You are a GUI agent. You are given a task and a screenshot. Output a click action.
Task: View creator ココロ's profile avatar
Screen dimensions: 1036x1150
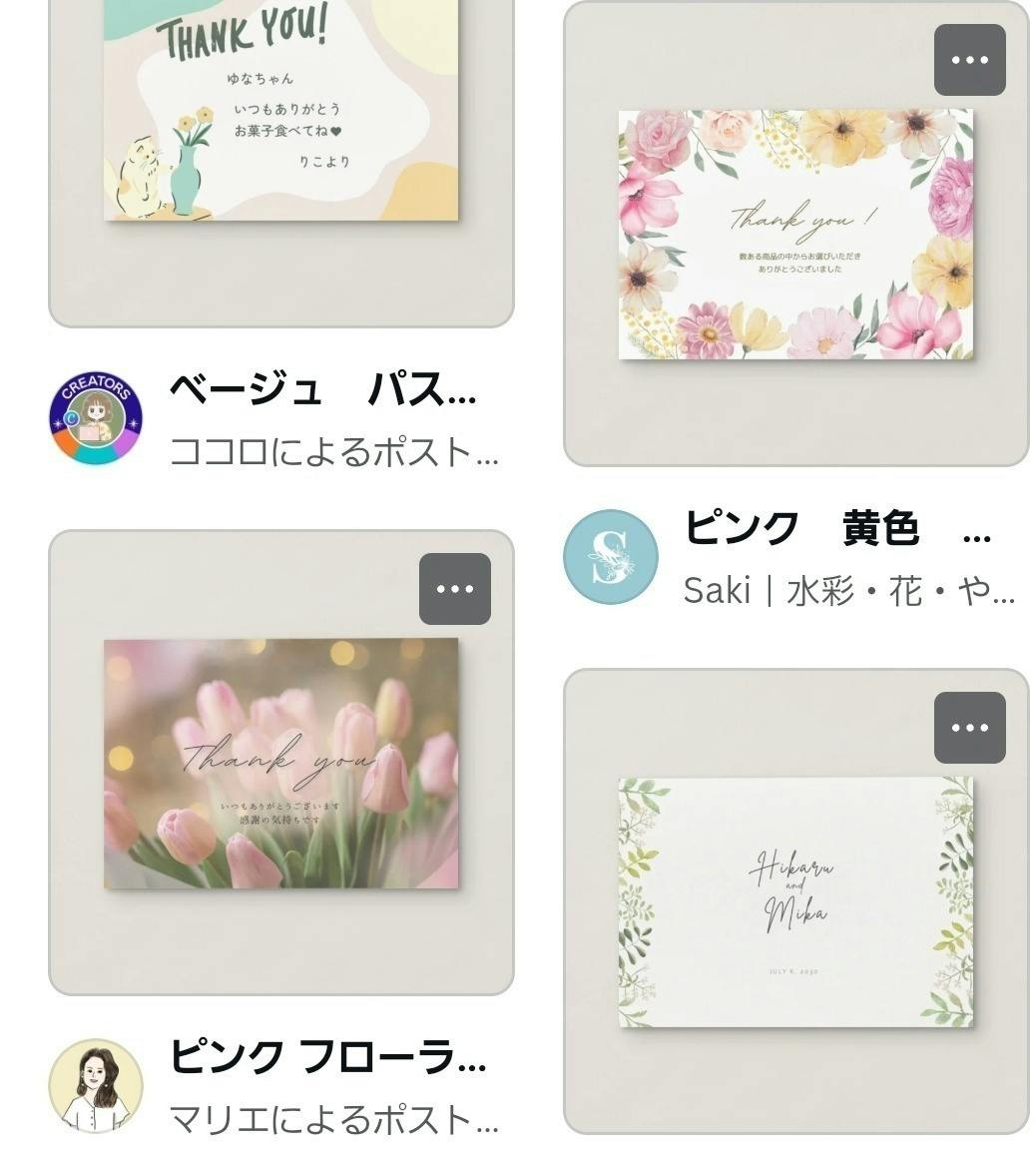pyautogui.click(x=96, y=418)
